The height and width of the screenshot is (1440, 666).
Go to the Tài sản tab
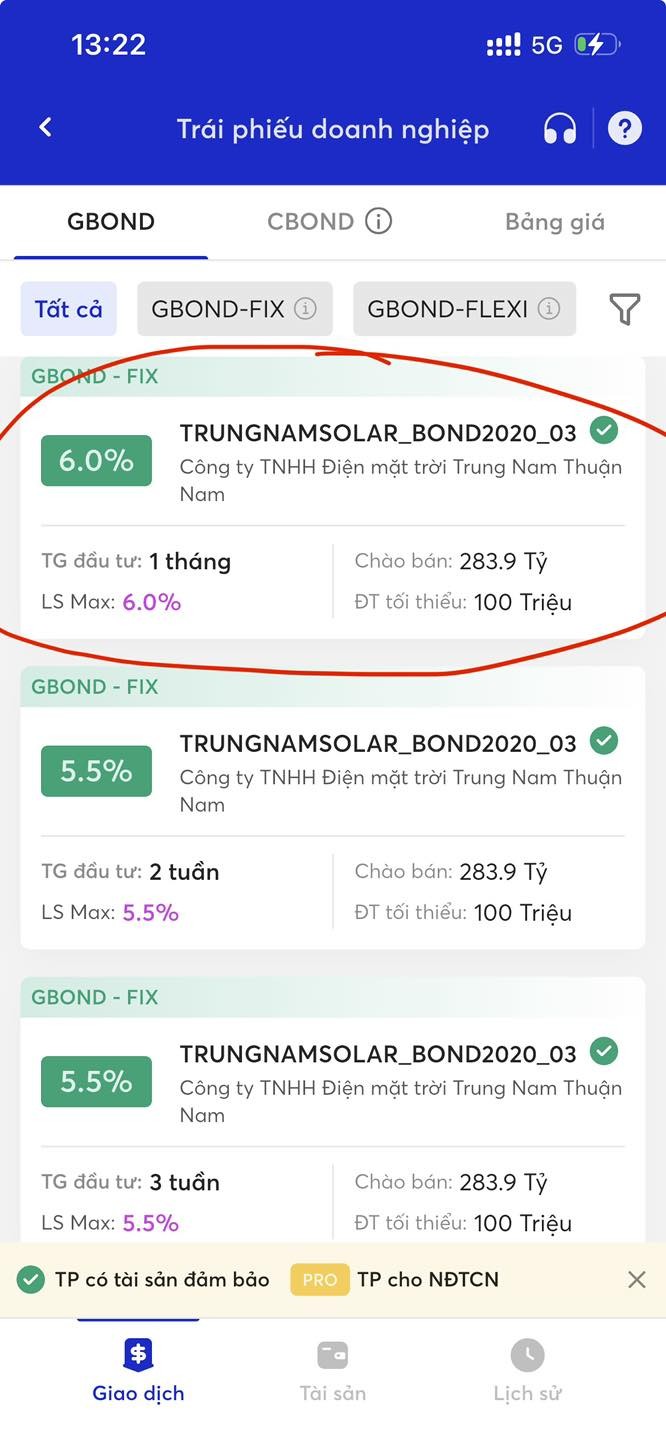click(x=332, y=1371)
